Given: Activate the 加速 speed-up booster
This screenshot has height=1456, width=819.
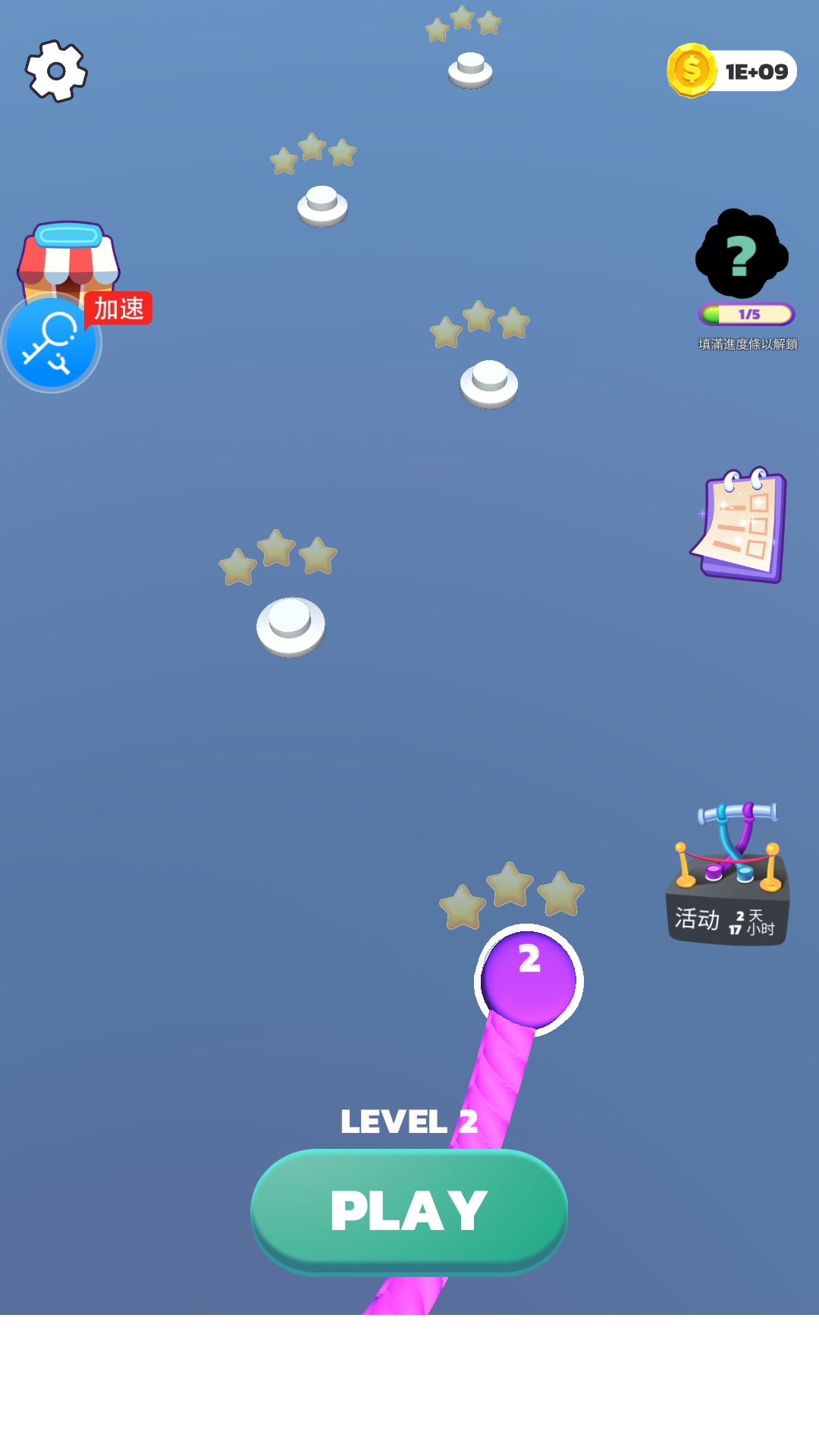Looking at the screenshot, I should tap(52, 343).
